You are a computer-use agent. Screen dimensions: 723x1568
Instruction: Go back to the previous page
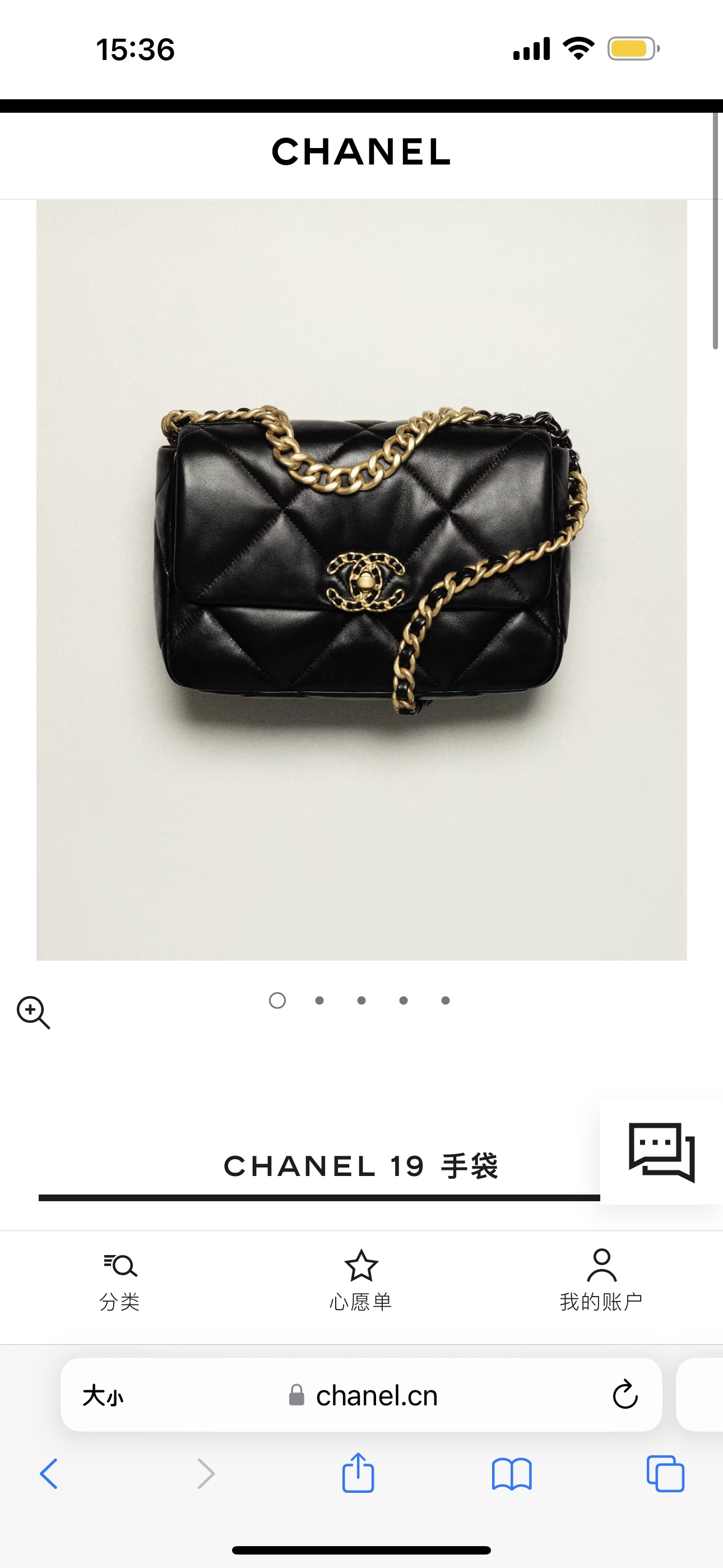[49, 1474]
